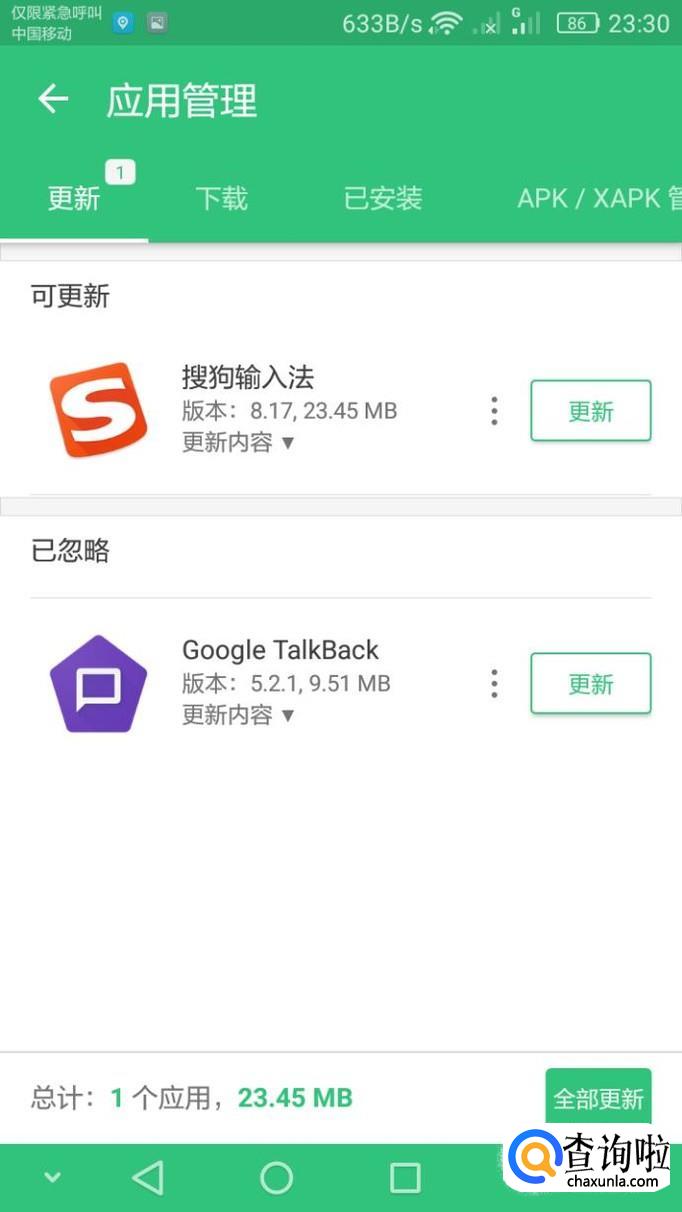Go to the system home screen
The width and height of the screenshot is (682, 1212).
(x=276, y=1178)
